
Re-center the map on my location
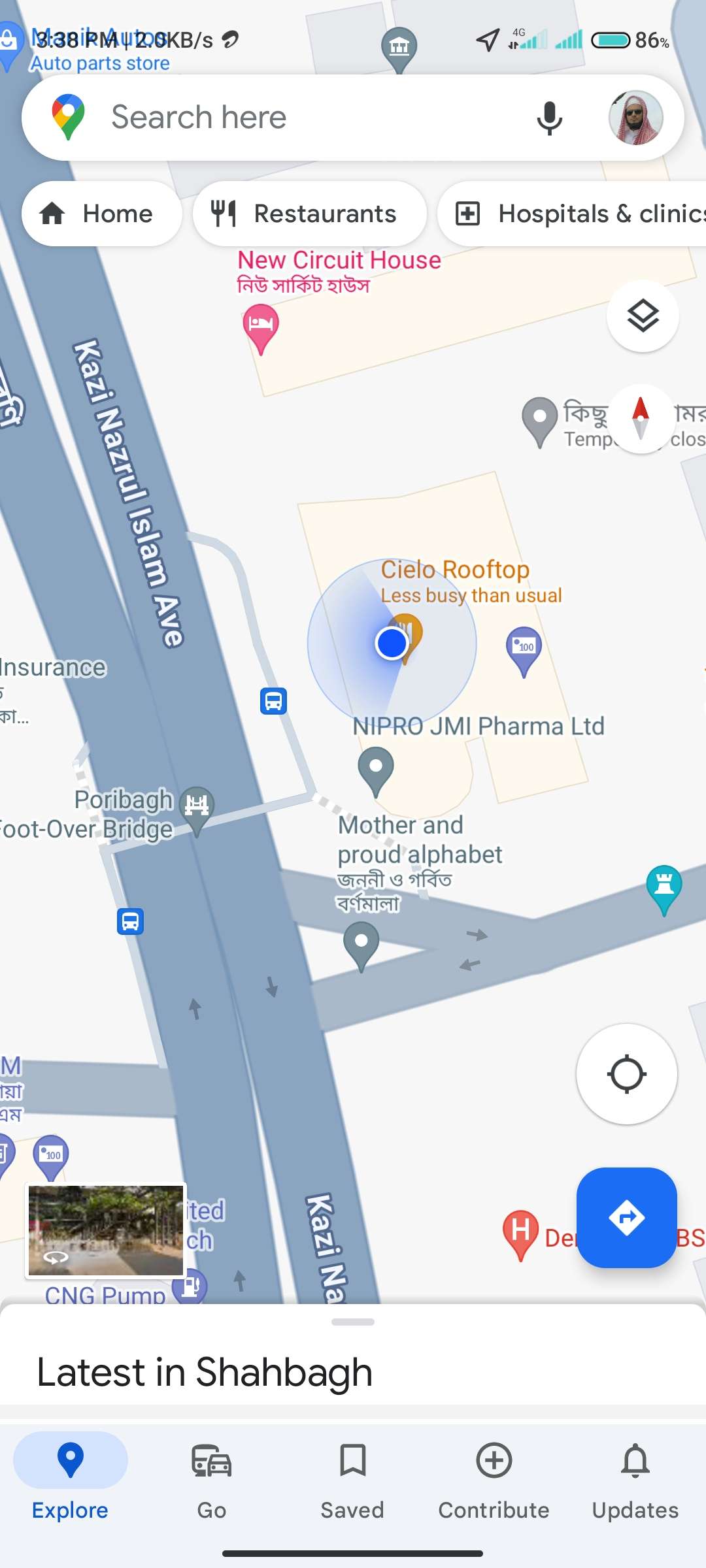(626, 1074)
